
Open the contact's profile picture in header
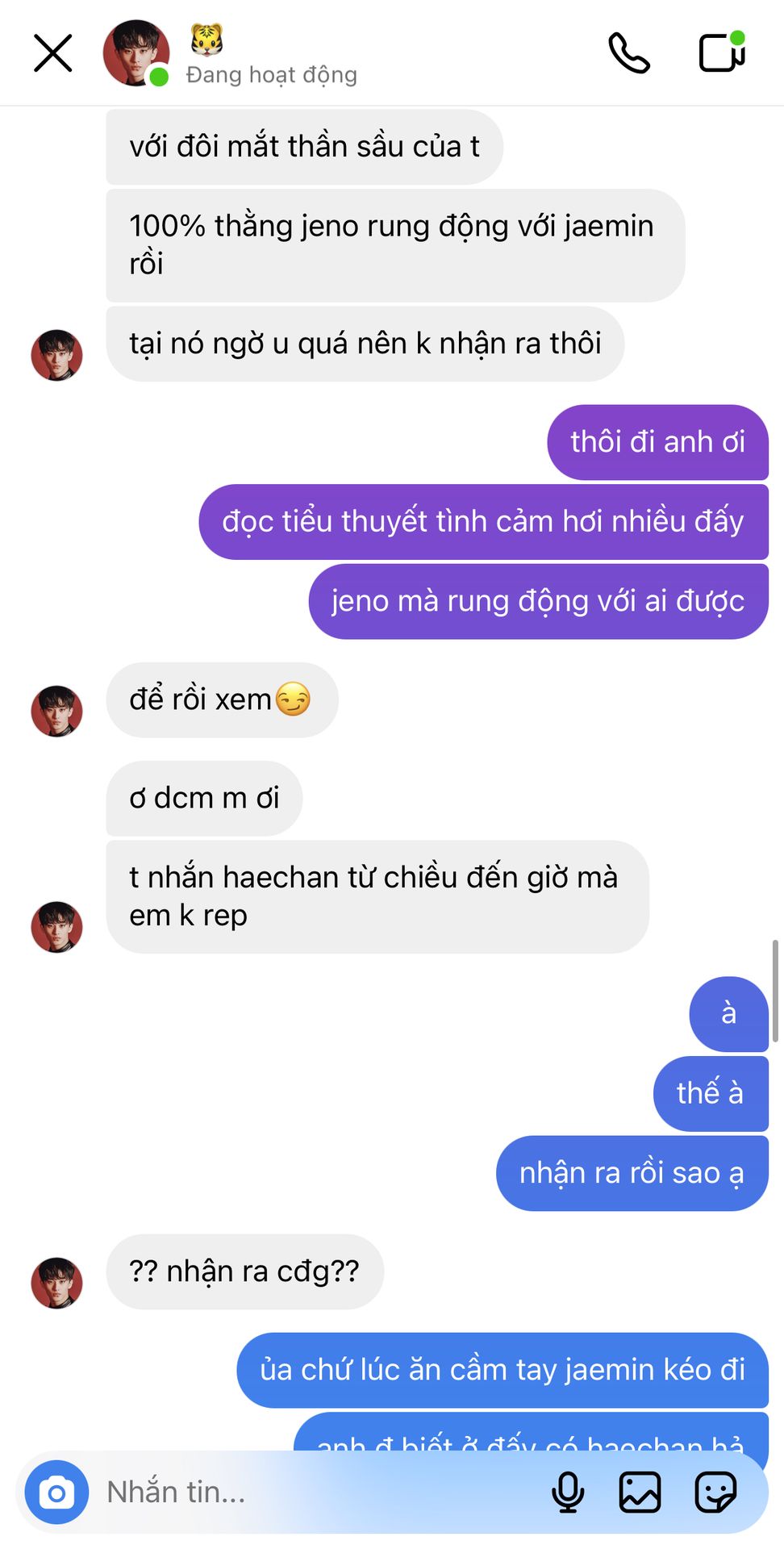[136, 53]
